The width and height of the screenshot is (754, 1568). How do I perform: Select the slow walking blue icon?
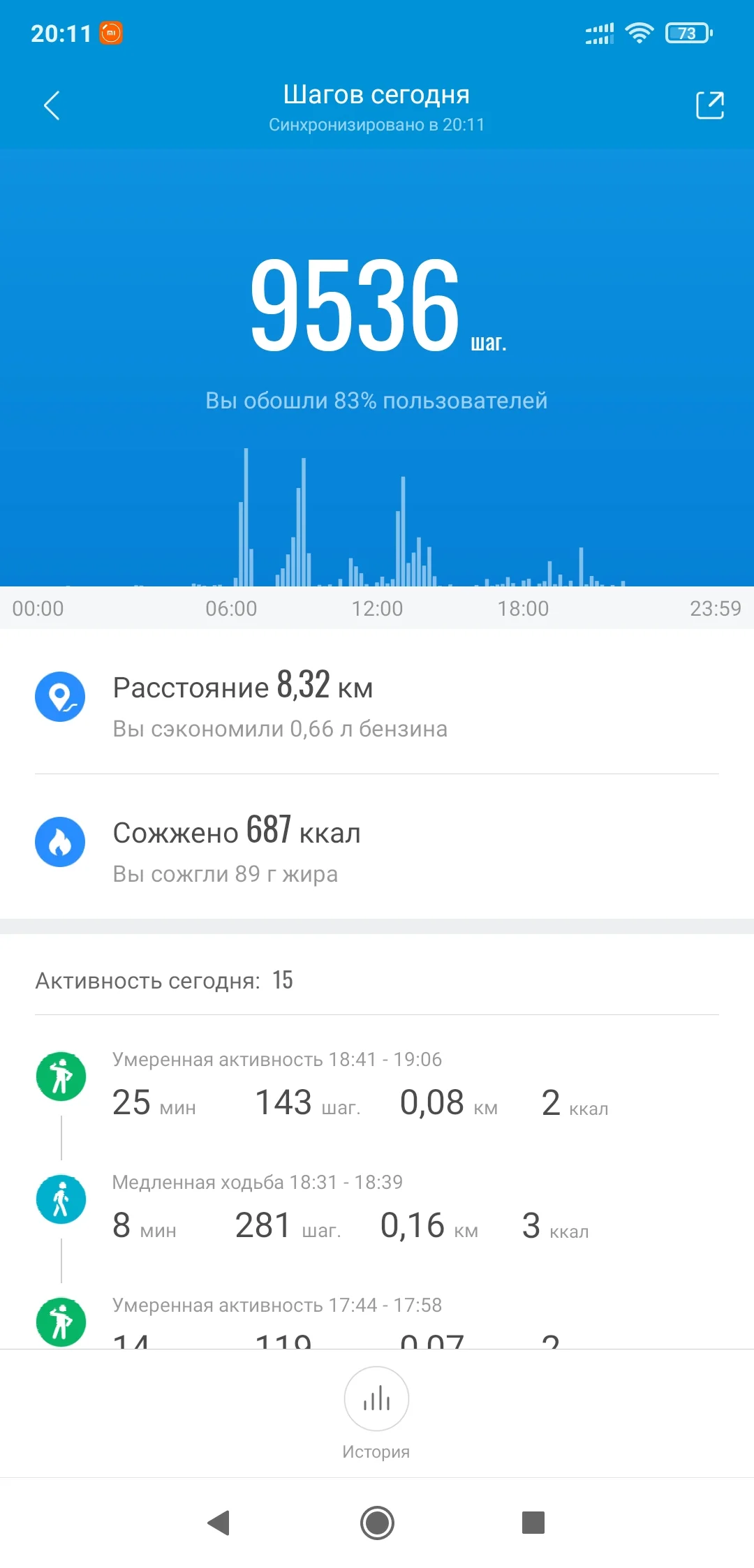pos(61,1199)
